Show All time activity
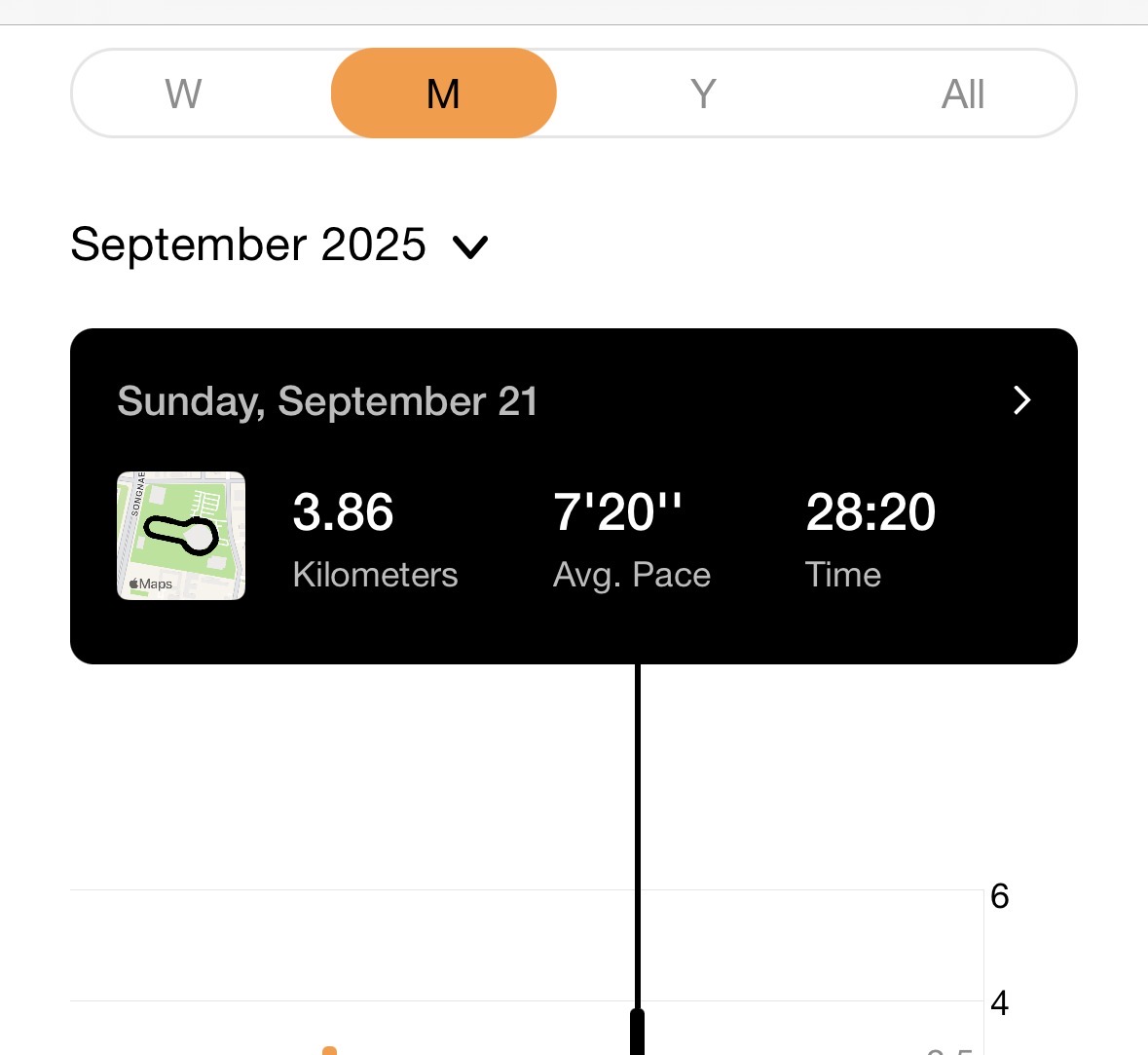The height and width of the screenshot is (1055, 1148). click(963, 94)
